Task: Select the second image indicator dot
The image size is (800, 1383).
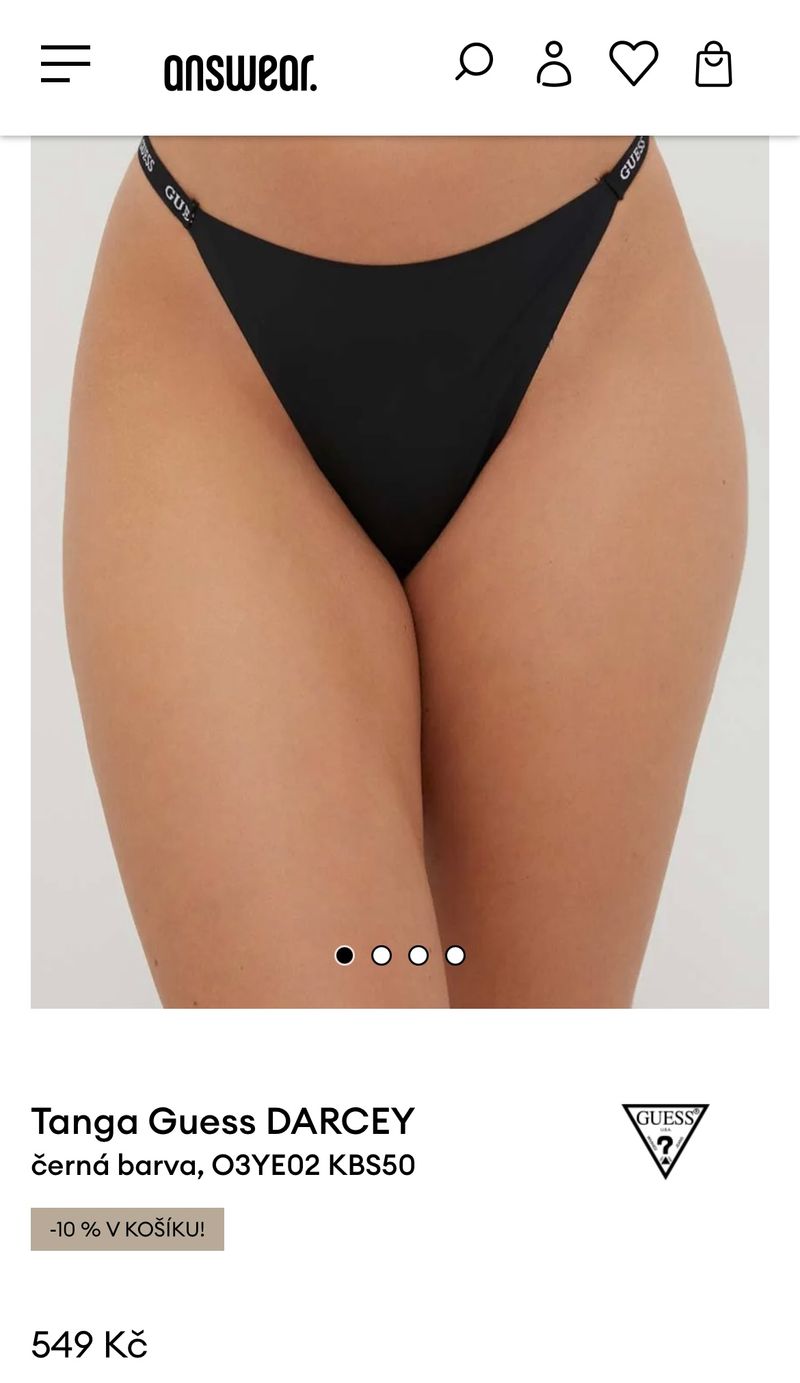Action: 381,955
